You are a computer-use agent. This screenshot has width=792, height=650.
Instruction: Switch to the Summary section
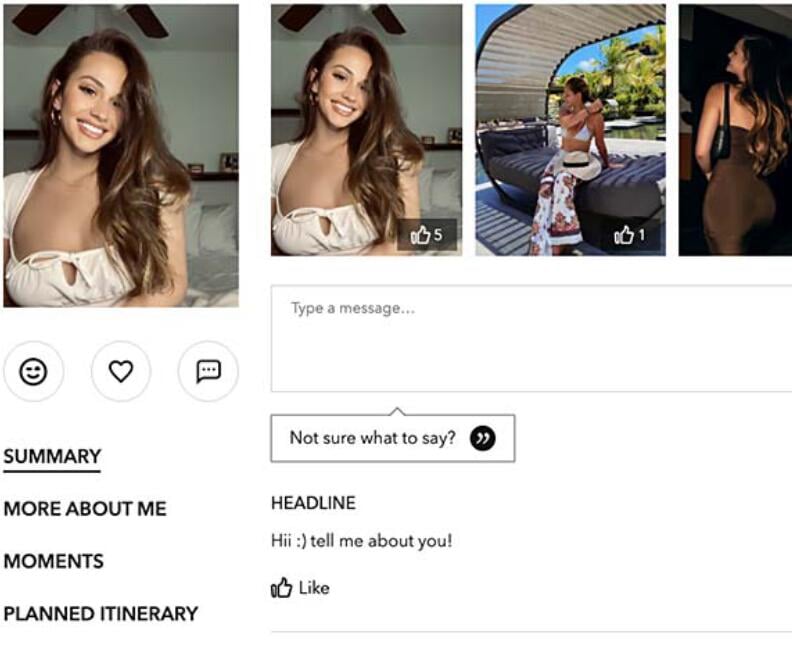click(52, 457)
